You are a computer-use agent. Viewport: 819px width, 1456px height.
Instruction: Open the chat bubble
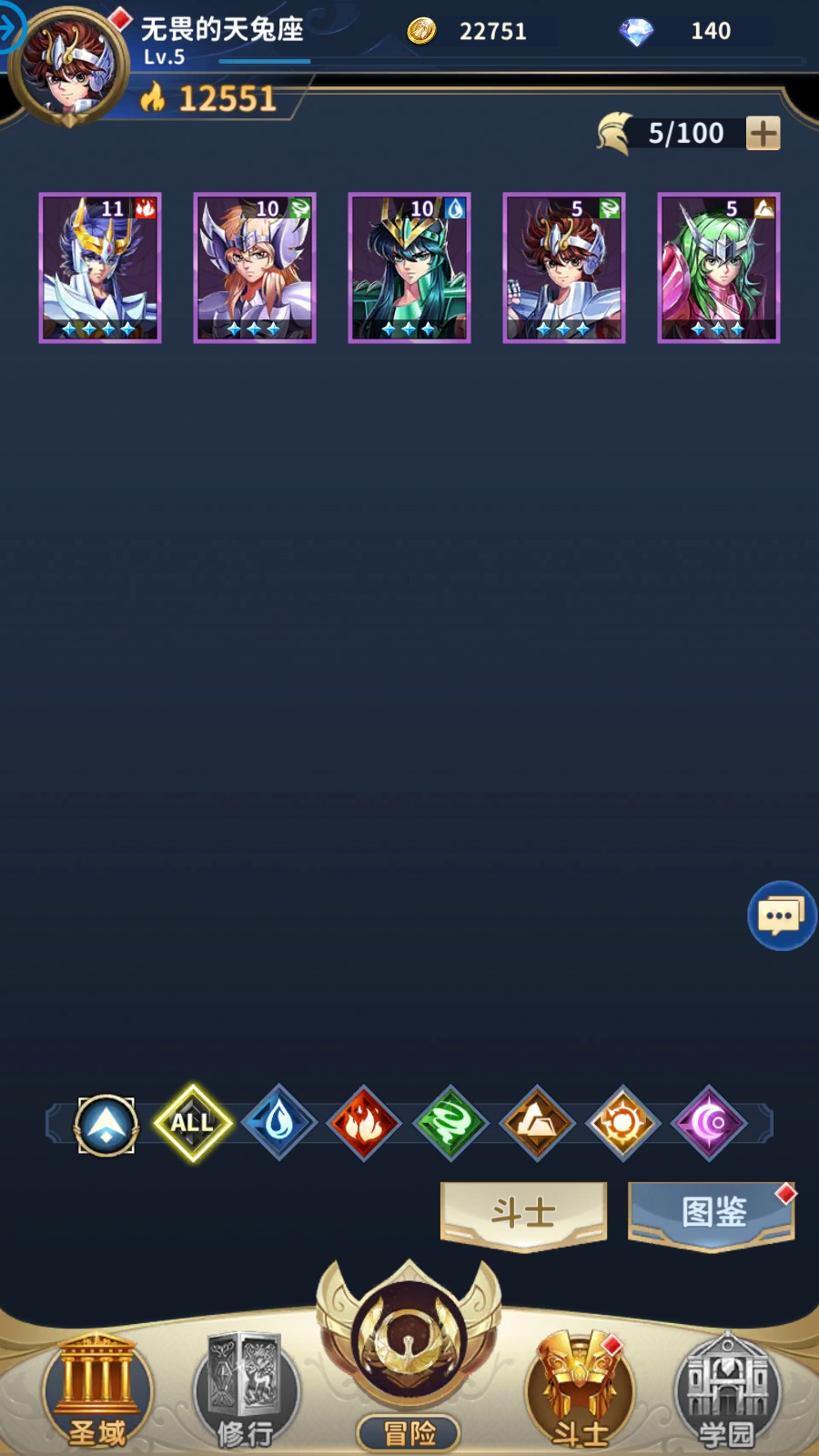click(x=781, y=915)
